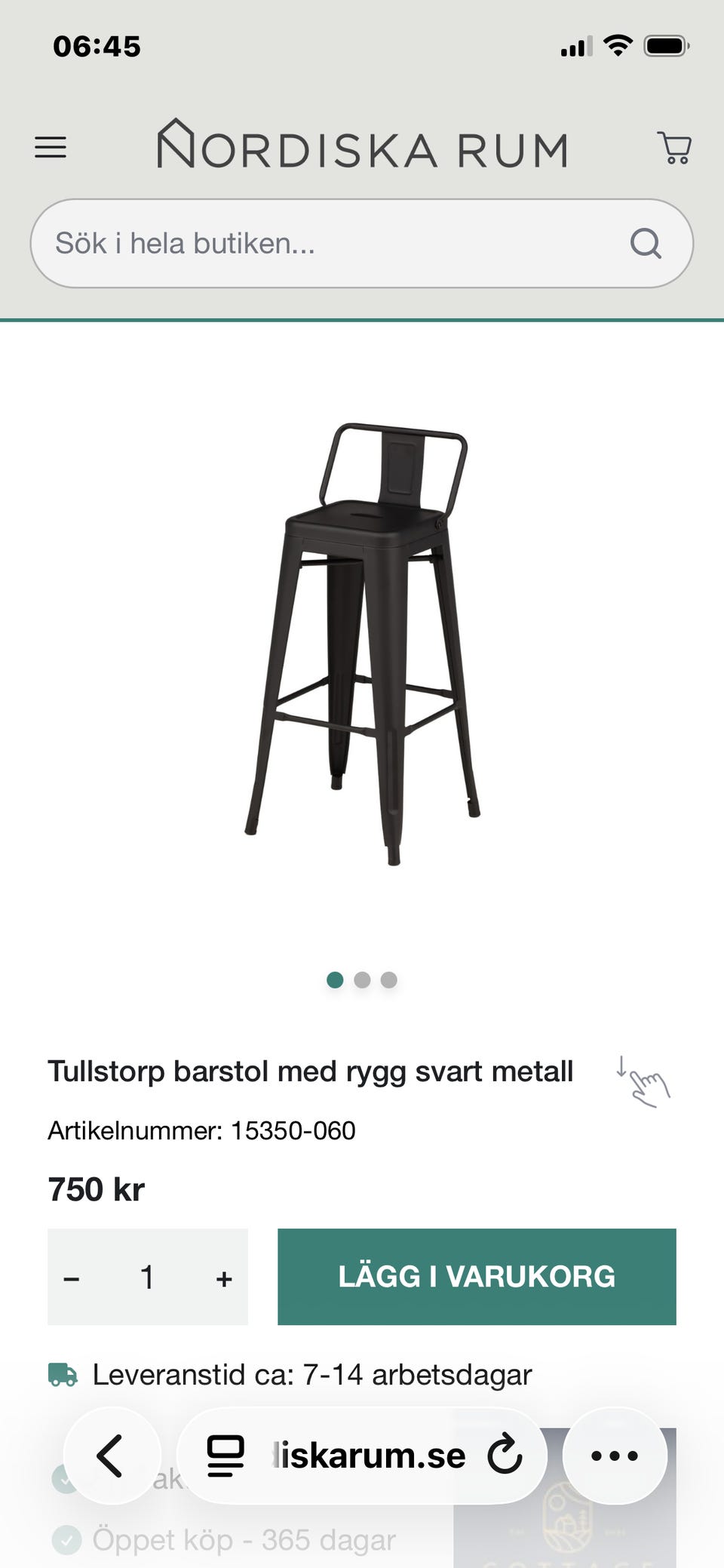Click the Nordiska Rum logo
Viewport: 724px width, 1568px height.
362,147
